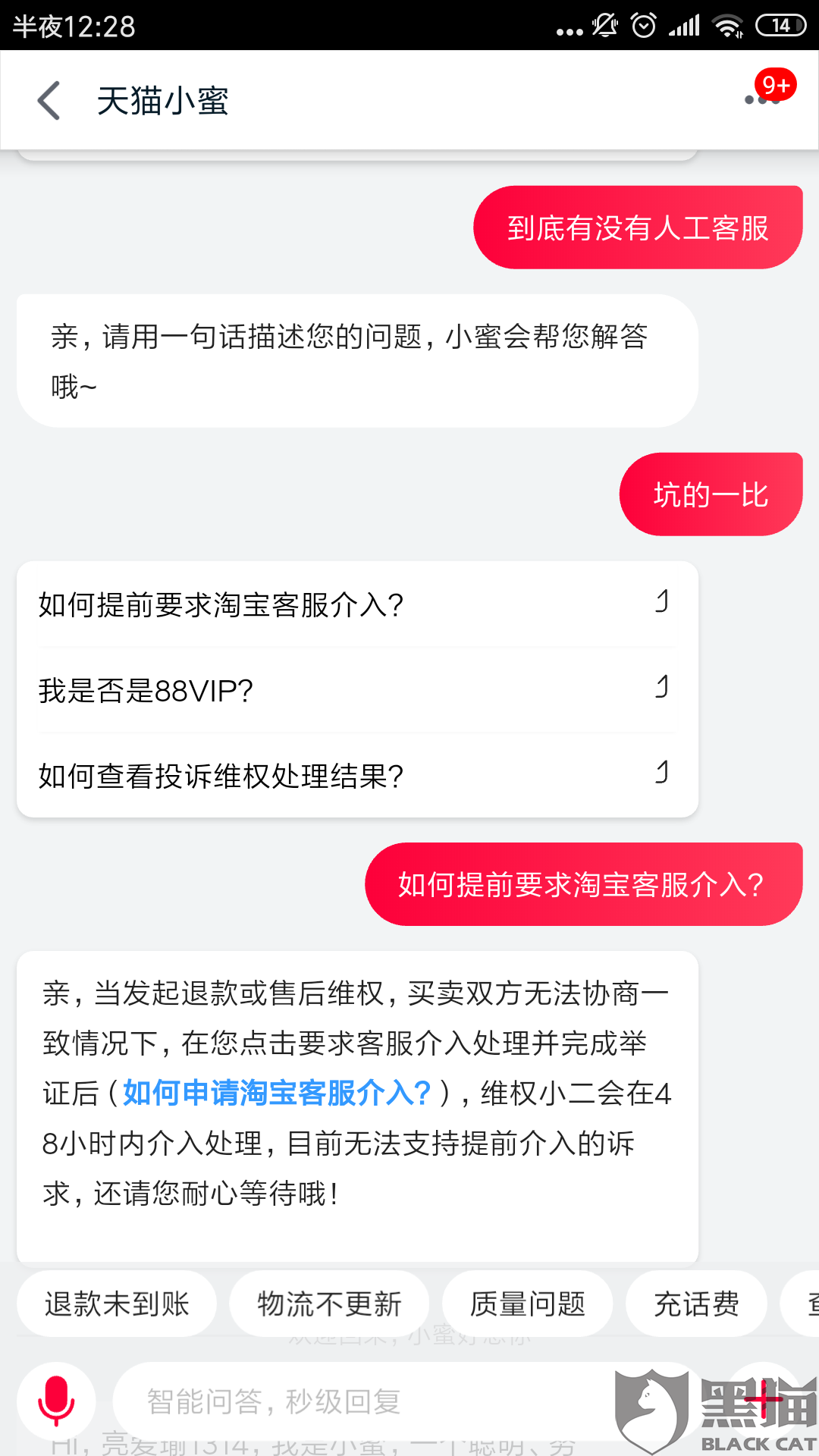Select suggestion 如何查看投诉维权处理结果?
Image resolution: width=819 pixels, height=1456 pixels.
pyautogui.click(x=356, y=776)
